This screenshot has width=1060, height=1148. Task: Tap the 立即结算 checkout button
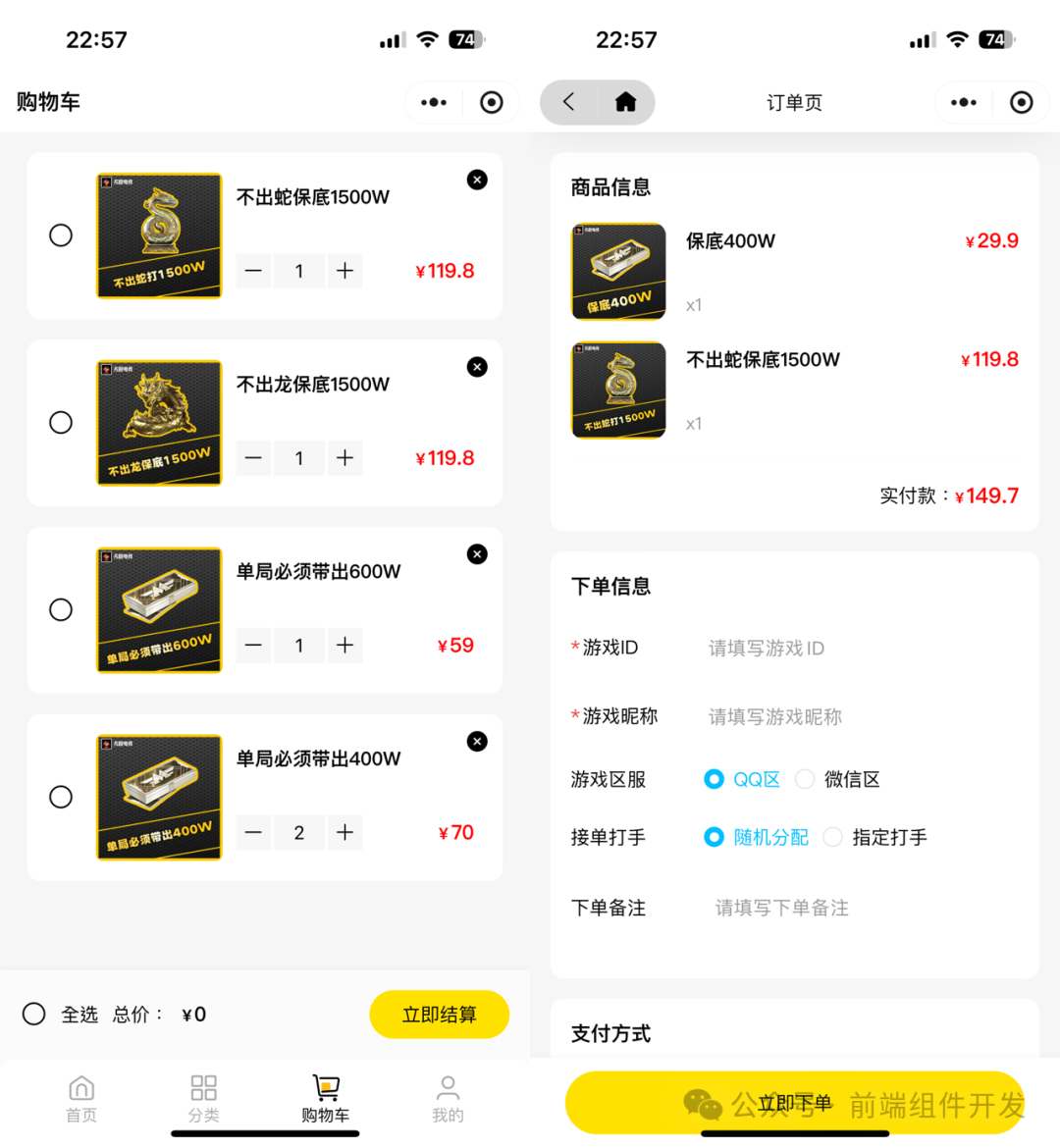click(439, 1015)
